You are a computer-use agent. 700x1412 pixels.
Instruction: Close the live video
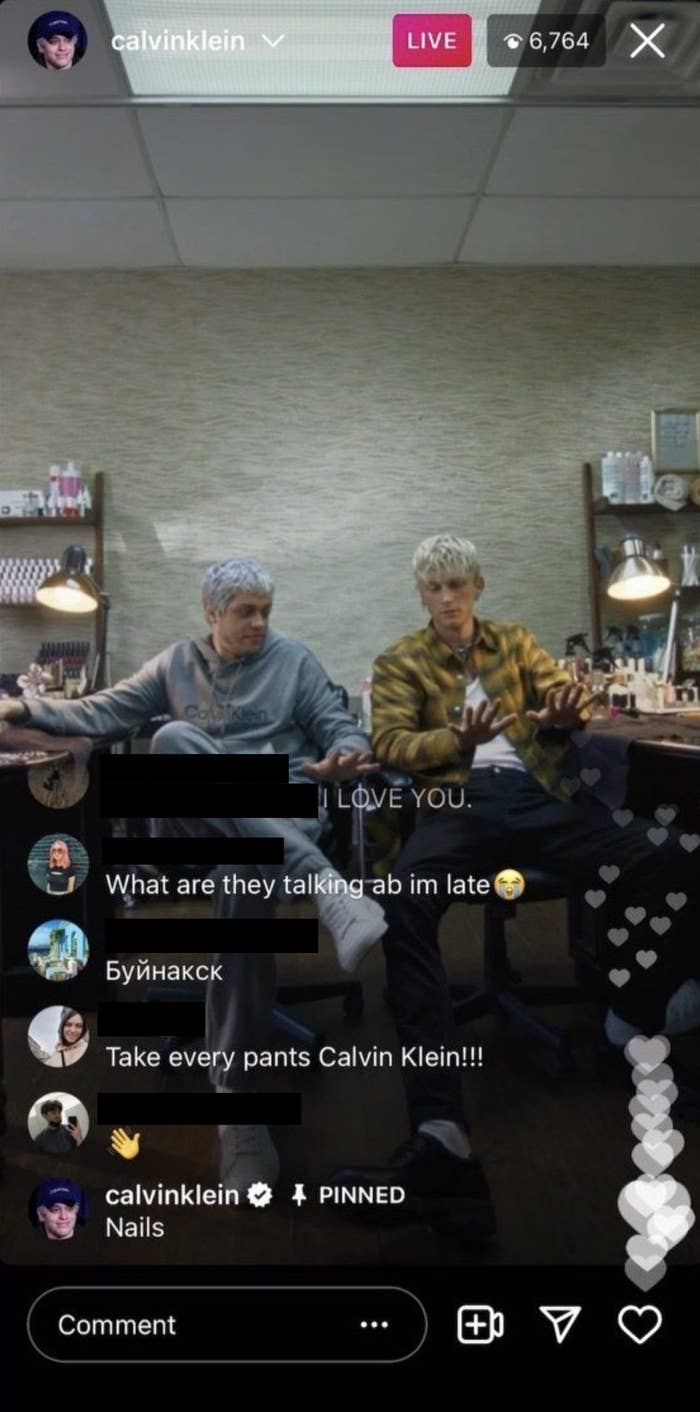[x=647, y=41]
